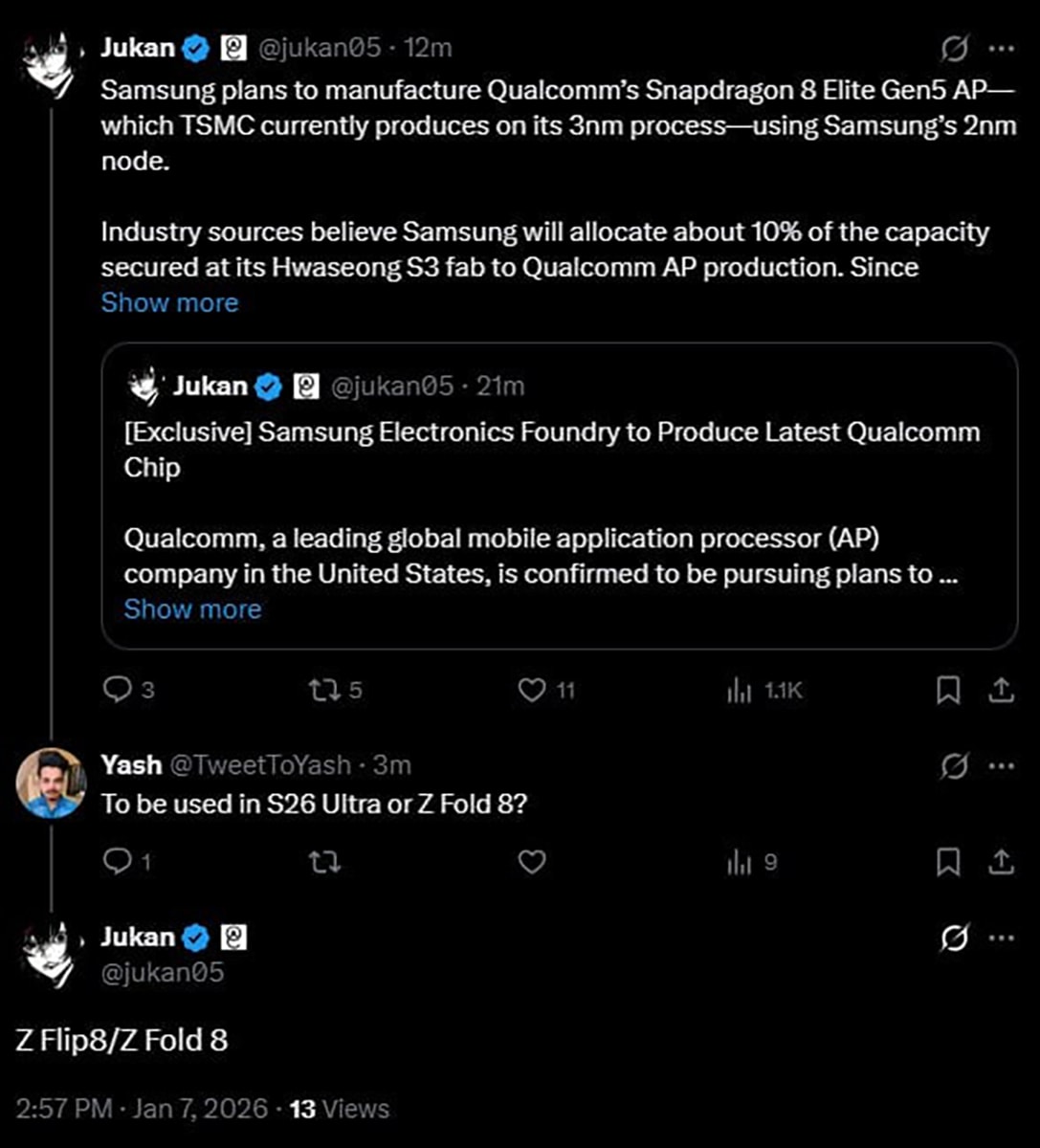This screenshot has width=1040, height=1148.
Task: Bookmark Yash's reply
Action: (x=947, y=862)
